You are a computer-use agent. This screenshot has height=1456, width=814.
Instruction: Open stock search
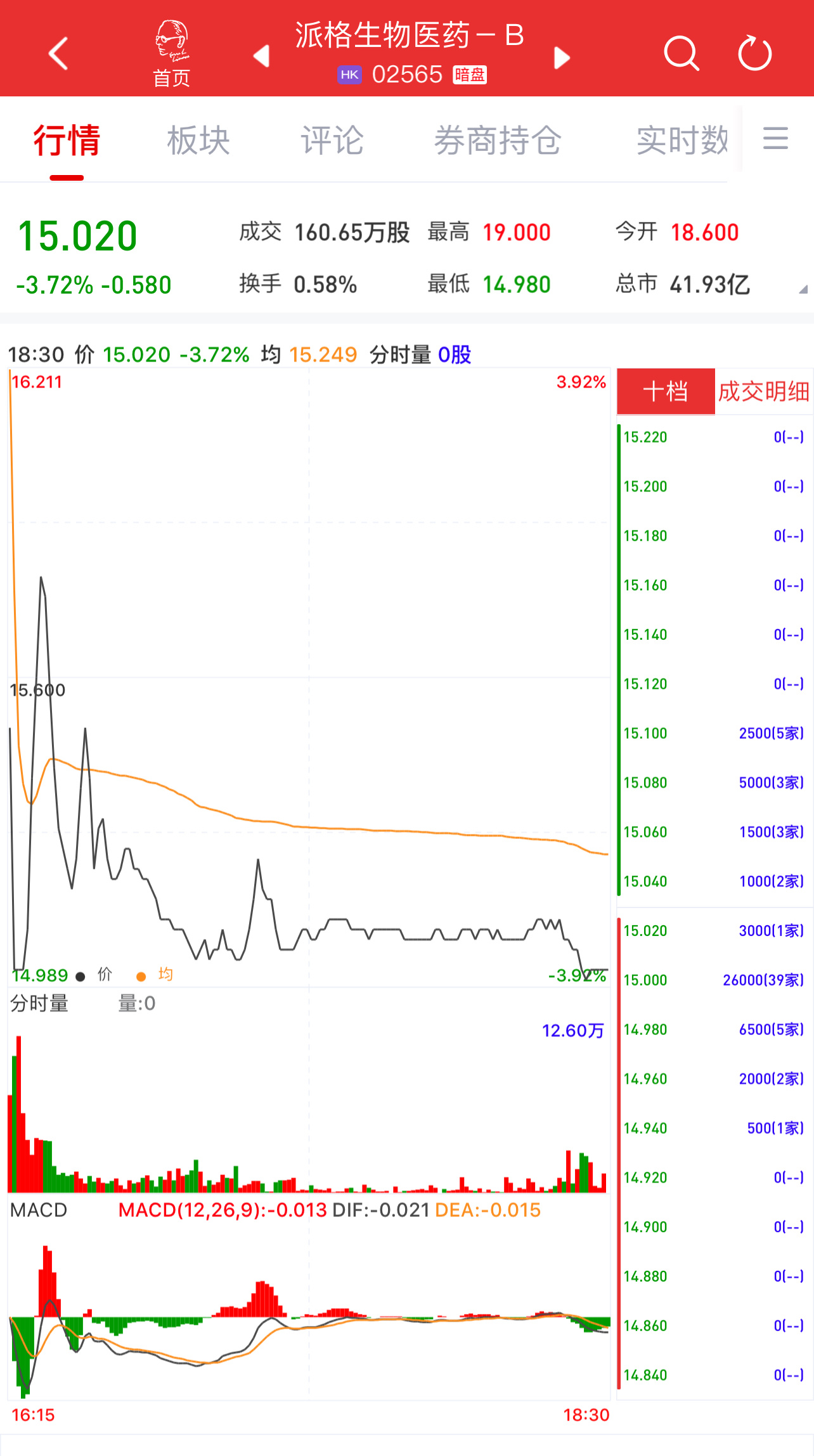(x=681, y=53)
